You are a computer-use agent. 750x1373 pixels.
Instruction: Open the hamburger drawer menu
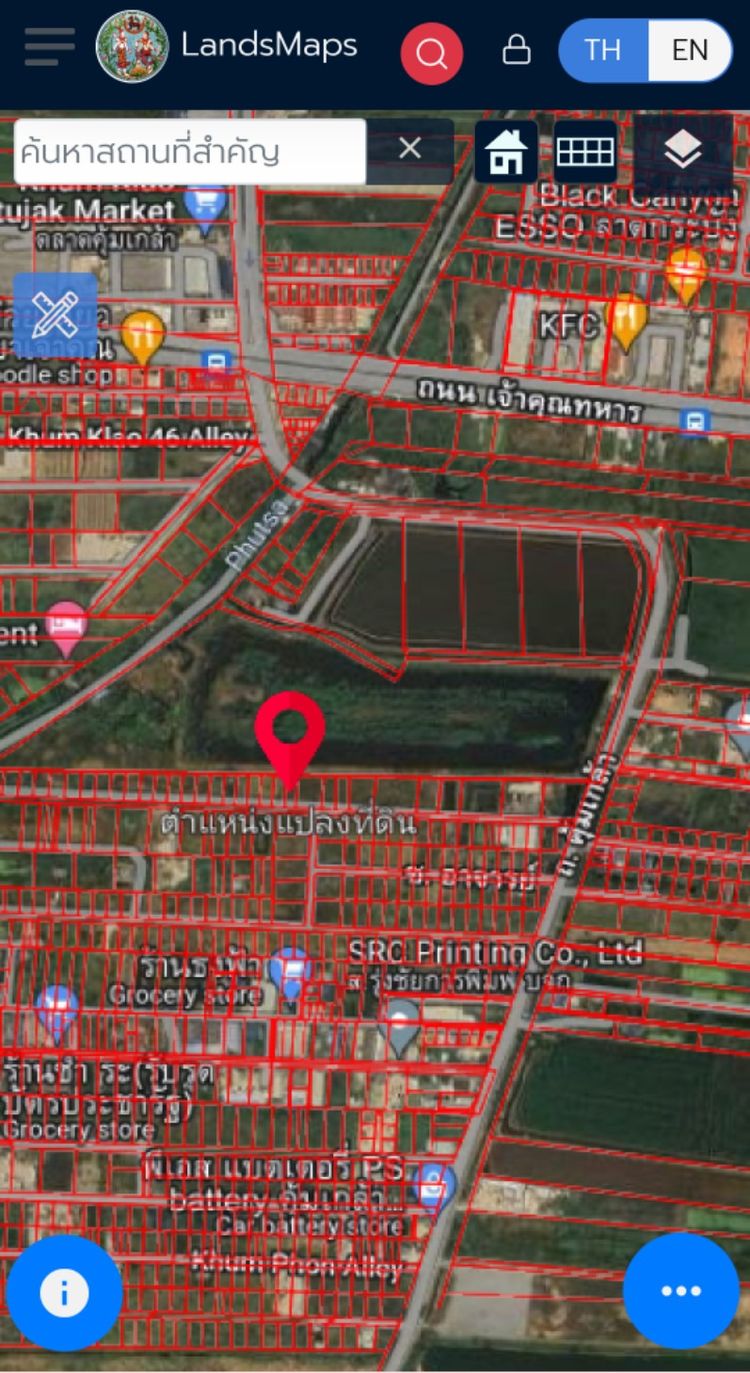(49, 47)
